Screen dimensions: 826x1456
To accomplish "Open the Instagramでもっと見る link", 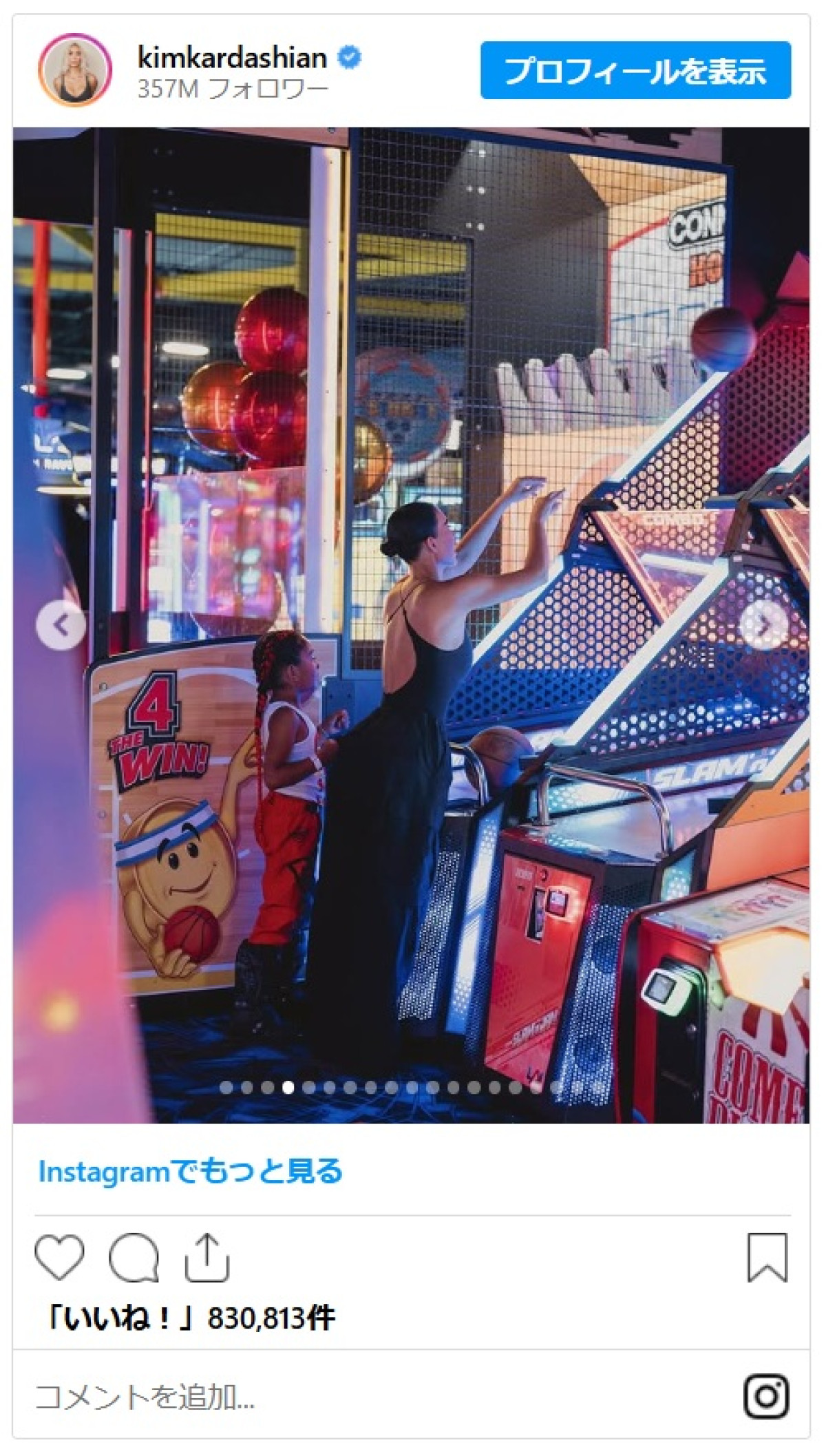I will pyautogui.click(x=190, y=1171).
